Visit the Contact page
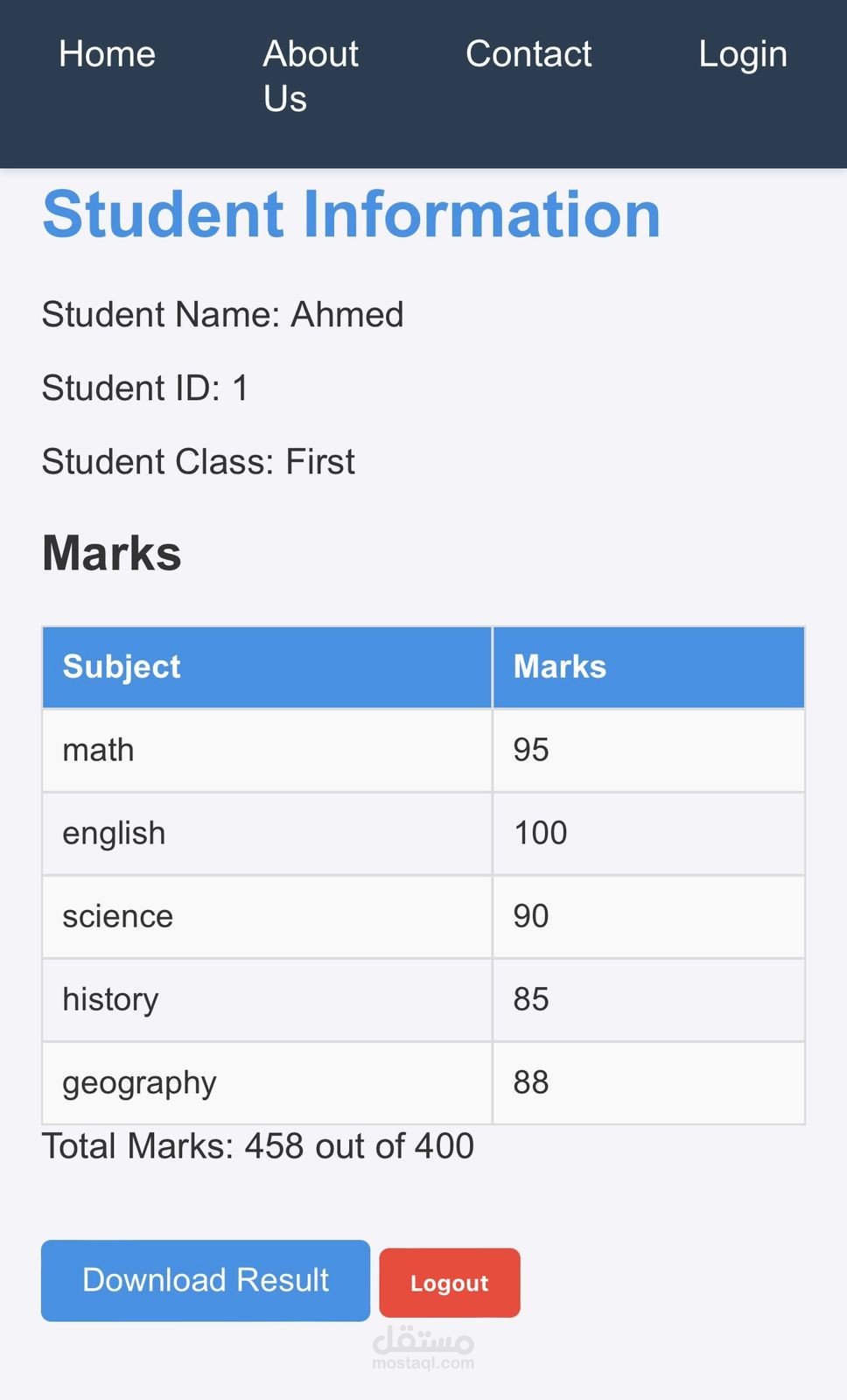The image size is (847, 1400). pyautogui.click(x=528, y=54)
